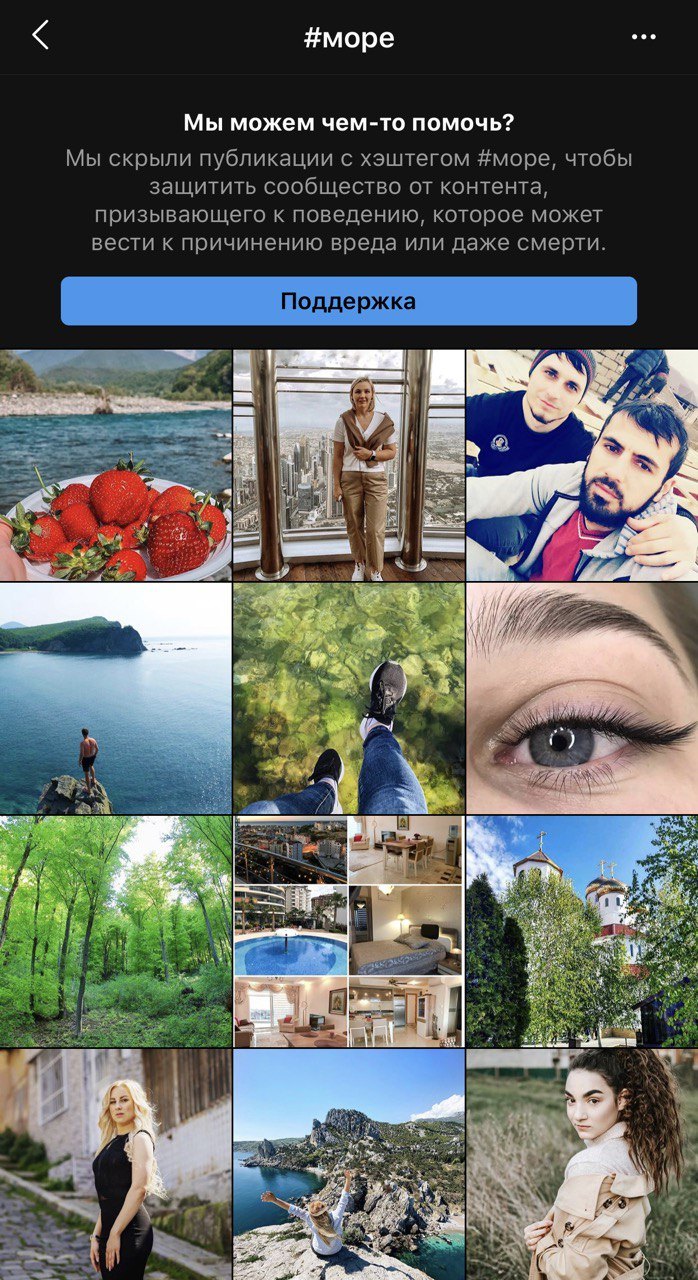Open the close-up eye lash post
This screenshot has width=698, height=1280.
[582, 698]
